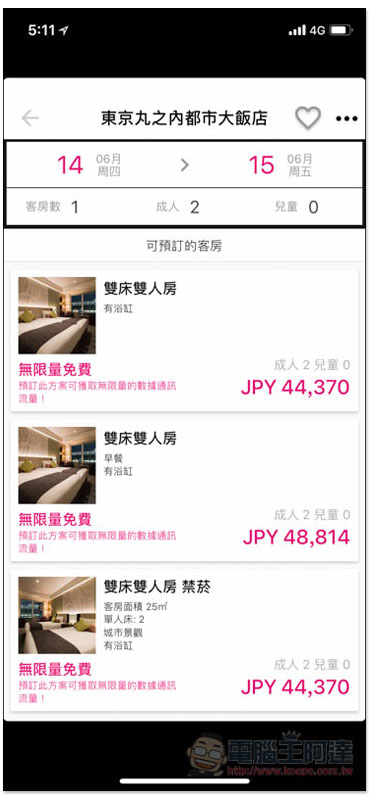Open the three-dot overflow menu
This screenshot has height=800, width=369.
347,119
